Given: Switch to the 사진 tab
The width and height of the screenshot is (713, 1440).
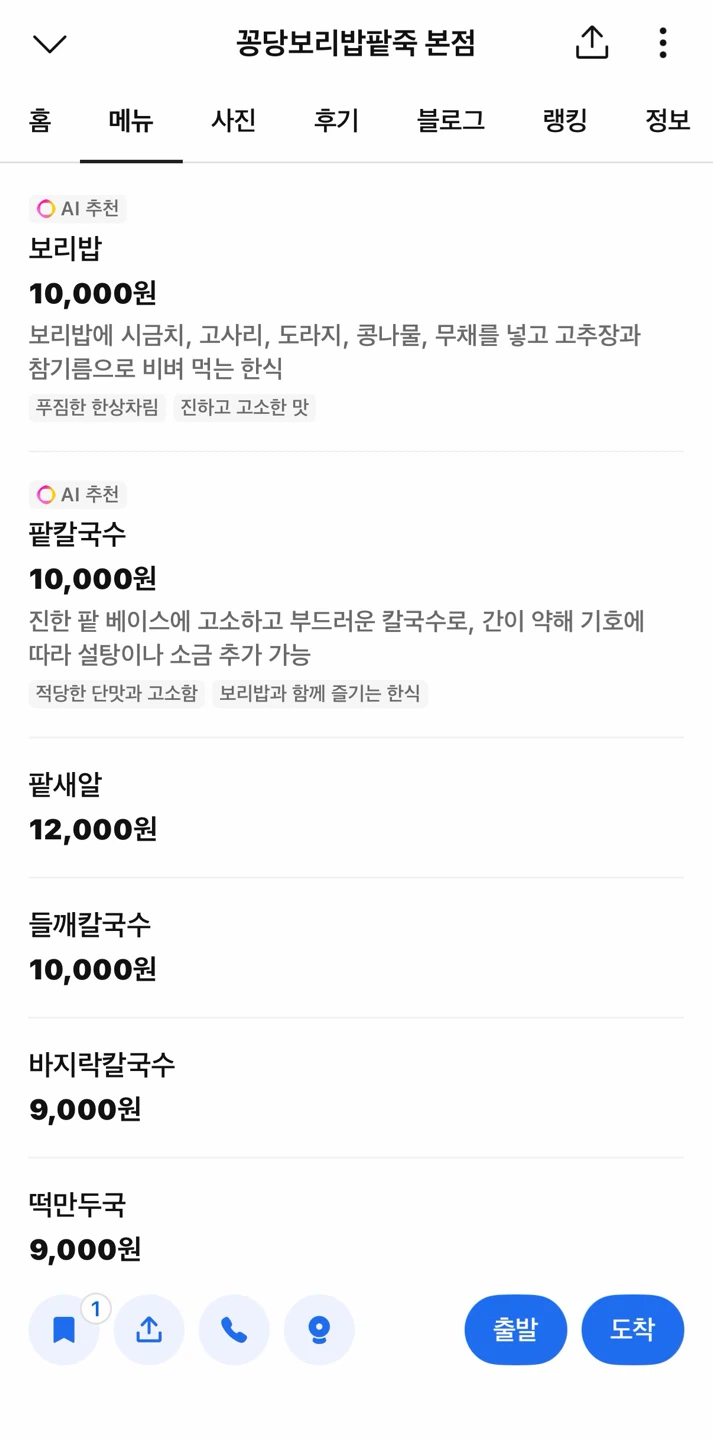Looking at the screenshot, I should (x=233, y=121).
